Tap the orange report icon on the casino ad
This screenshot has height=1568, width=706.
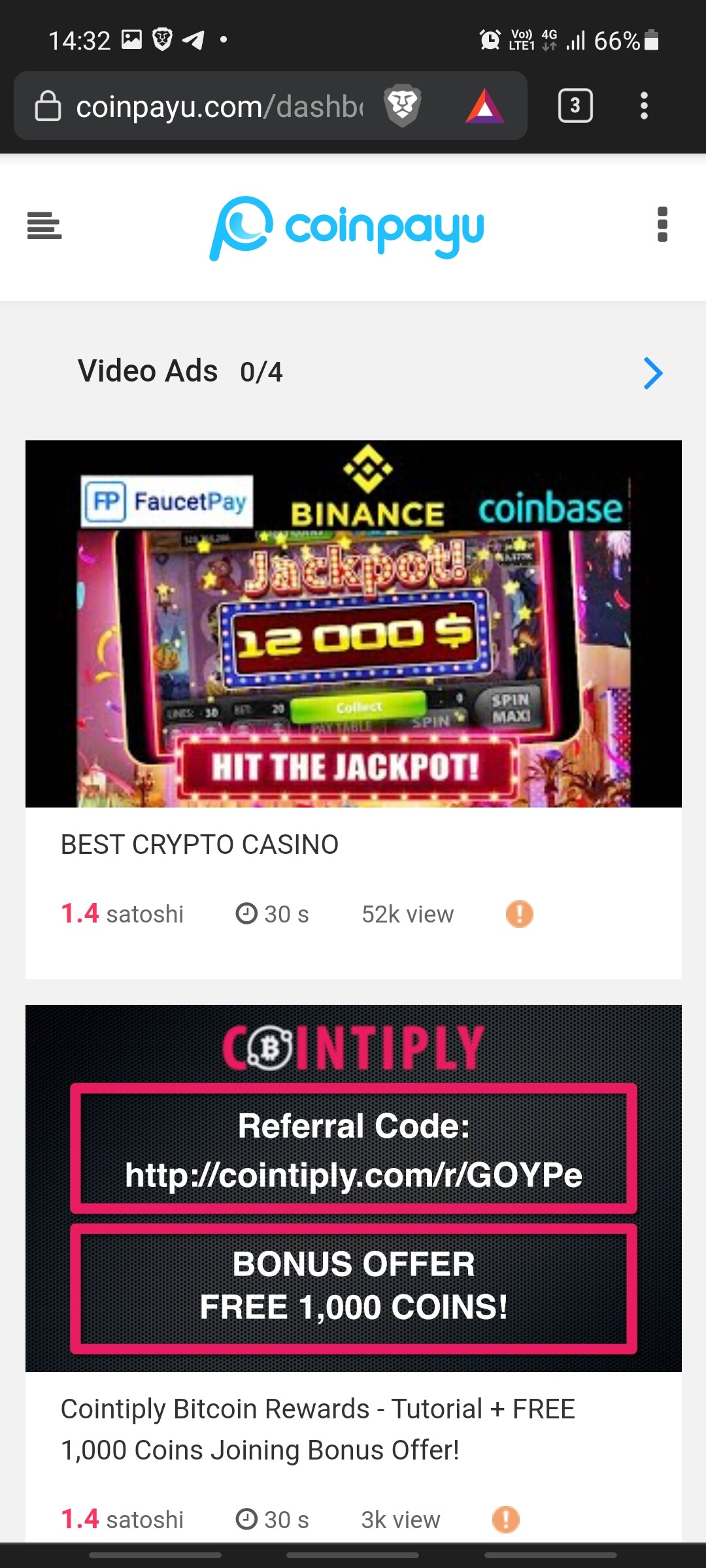point(518,913)
